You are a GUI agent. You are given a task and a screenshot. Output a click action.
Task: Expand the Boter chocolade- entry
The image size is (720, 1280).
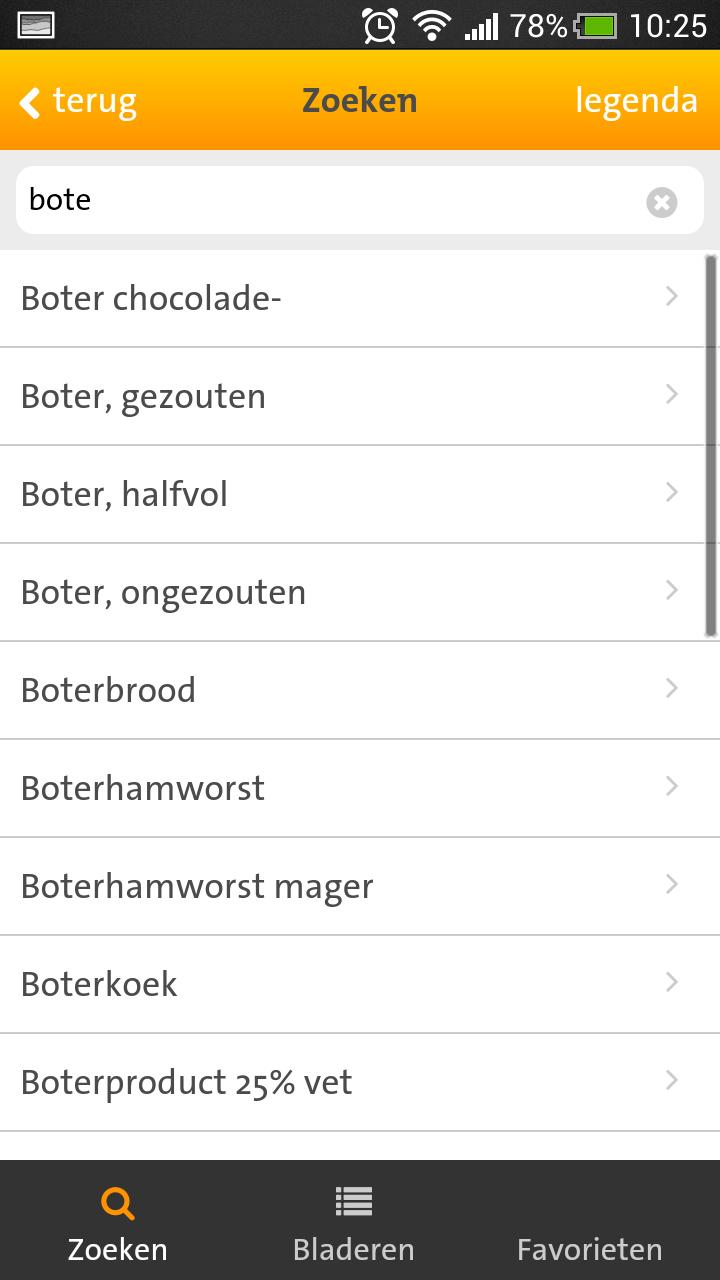tap(360, 297)
